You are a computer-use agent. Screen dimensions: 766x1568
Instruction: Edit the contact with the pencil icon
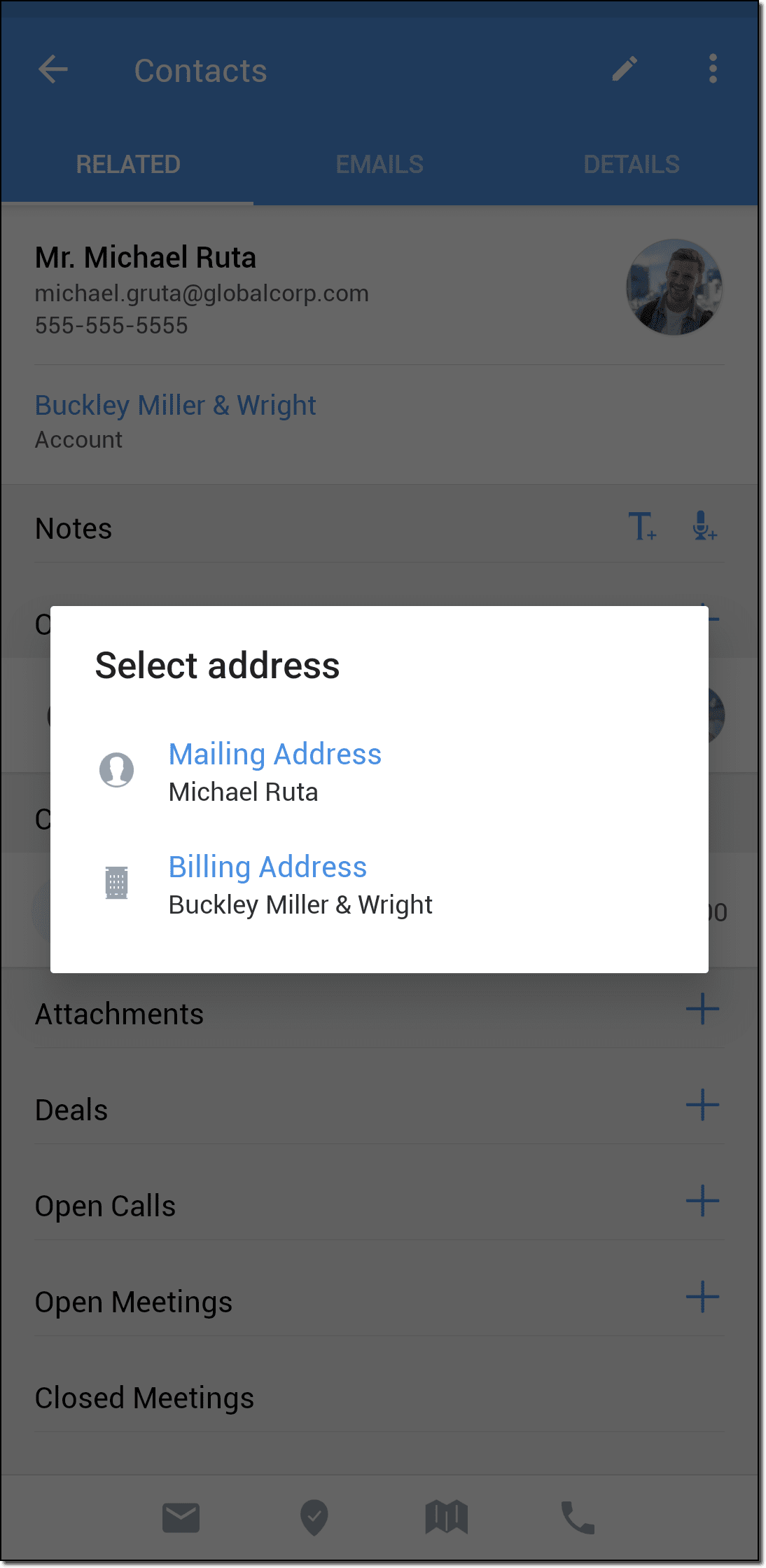625,69
